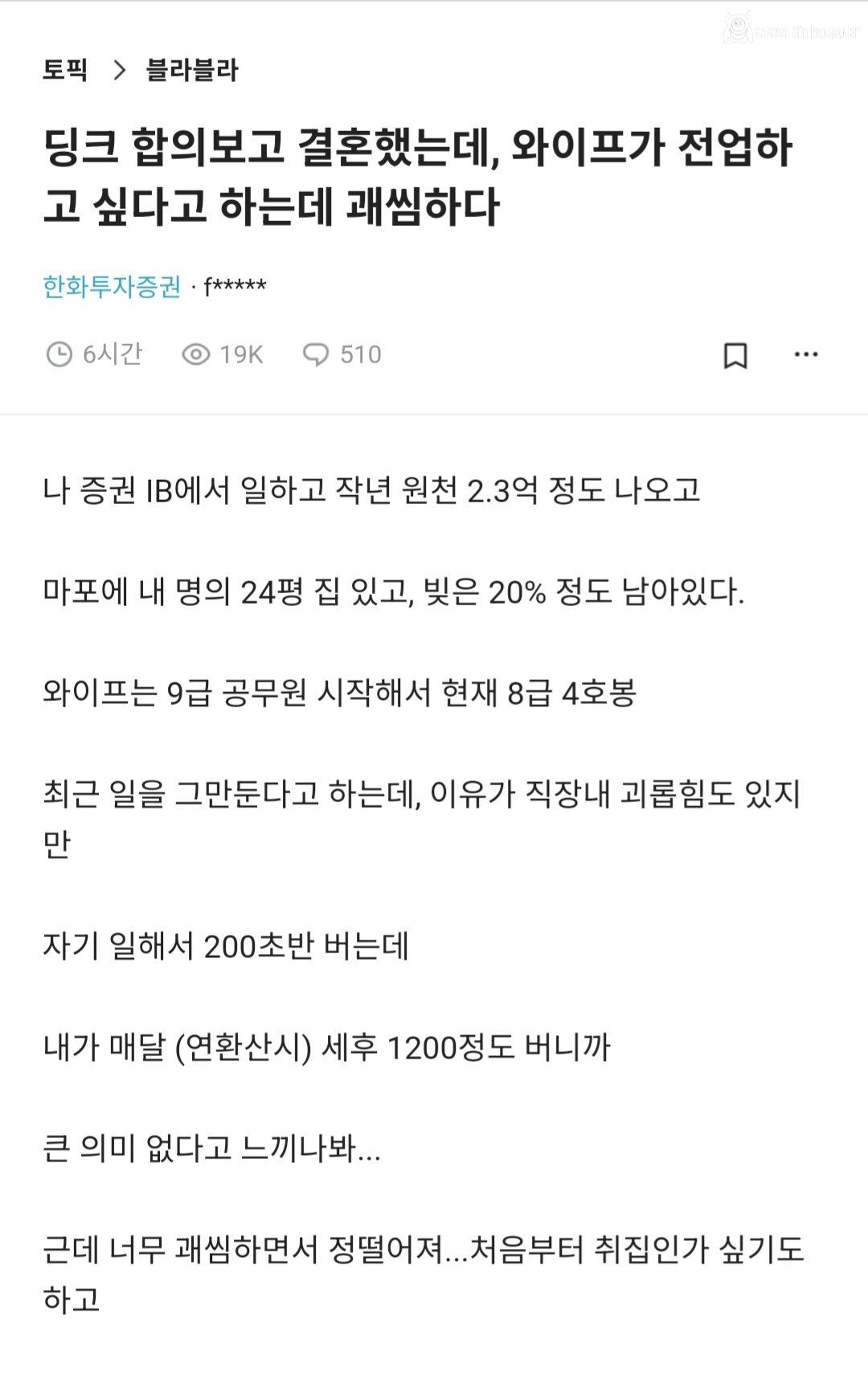Open 한화투자증권 company page

click(x=112, y=286)
